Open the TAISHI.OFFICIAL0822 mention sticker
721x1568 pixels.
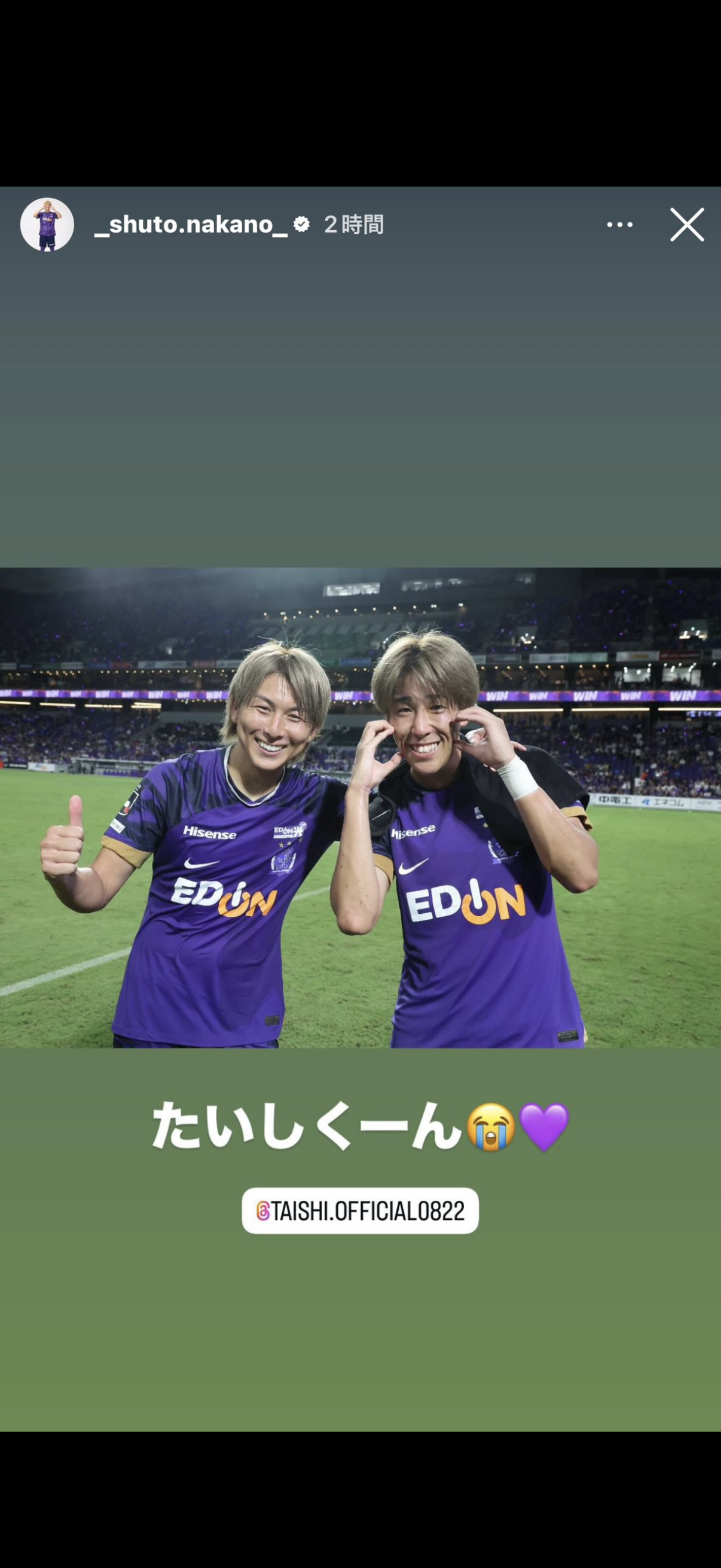[x=360, y=1211]
